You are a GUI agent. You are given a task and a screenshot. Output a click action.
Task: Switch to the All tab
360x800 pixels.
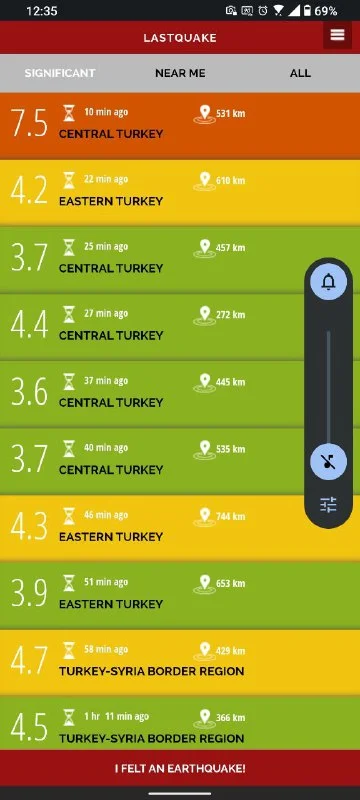point(300,73)
